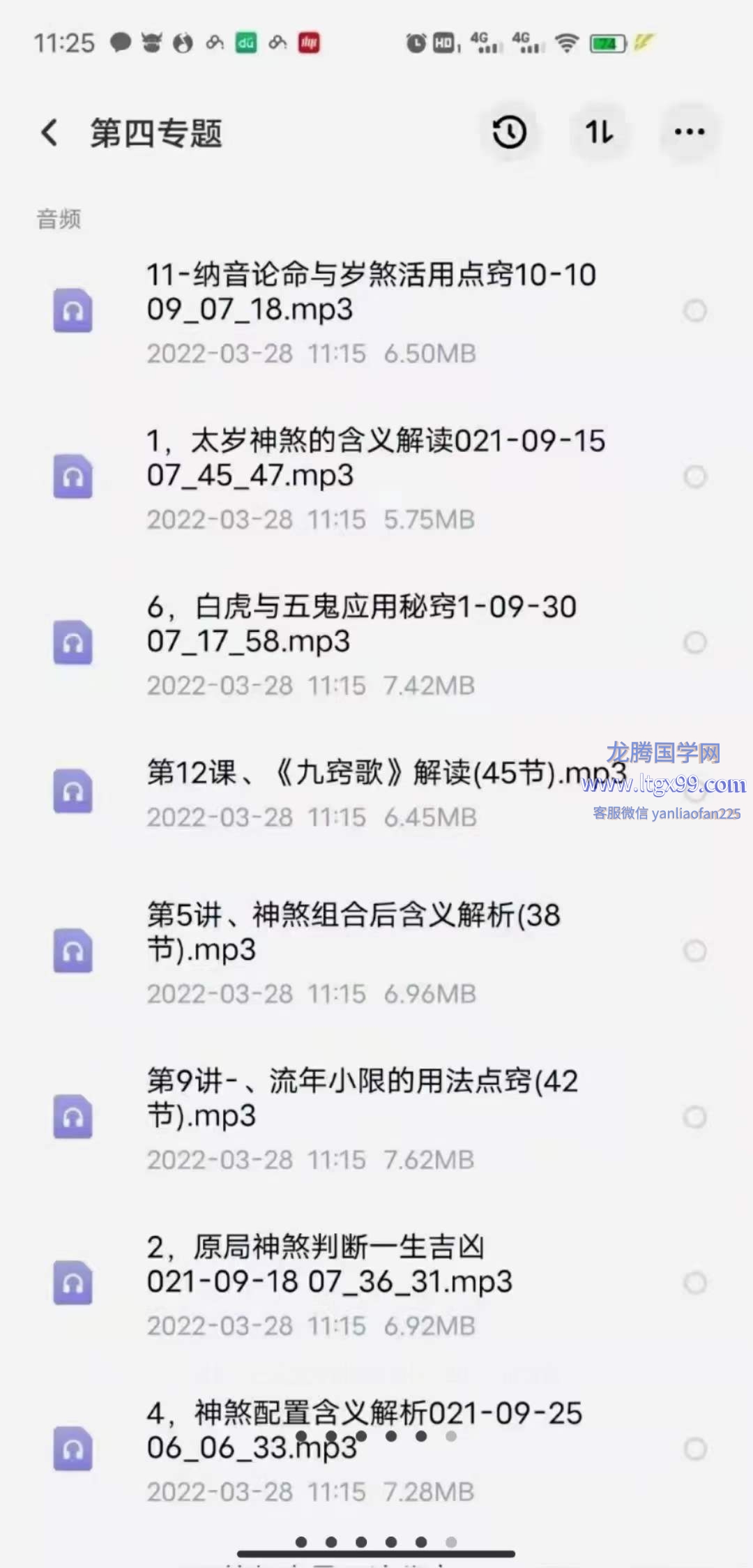Select the circle beside 太岁神煞的含义解读
753x1568 pixels.
click(694, 477)
